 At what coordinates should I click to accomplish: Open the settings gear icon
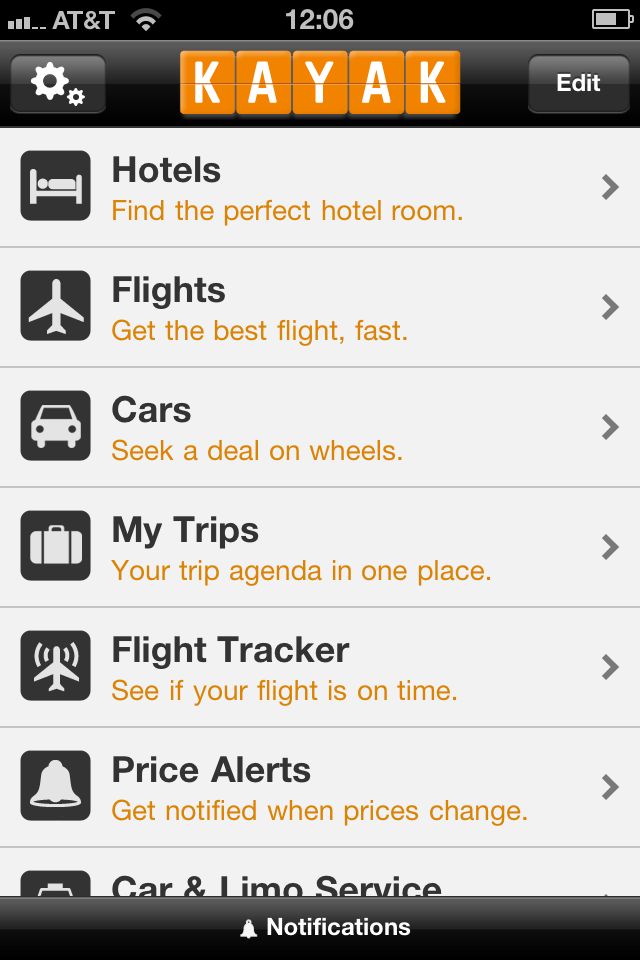tap(58, 84)
